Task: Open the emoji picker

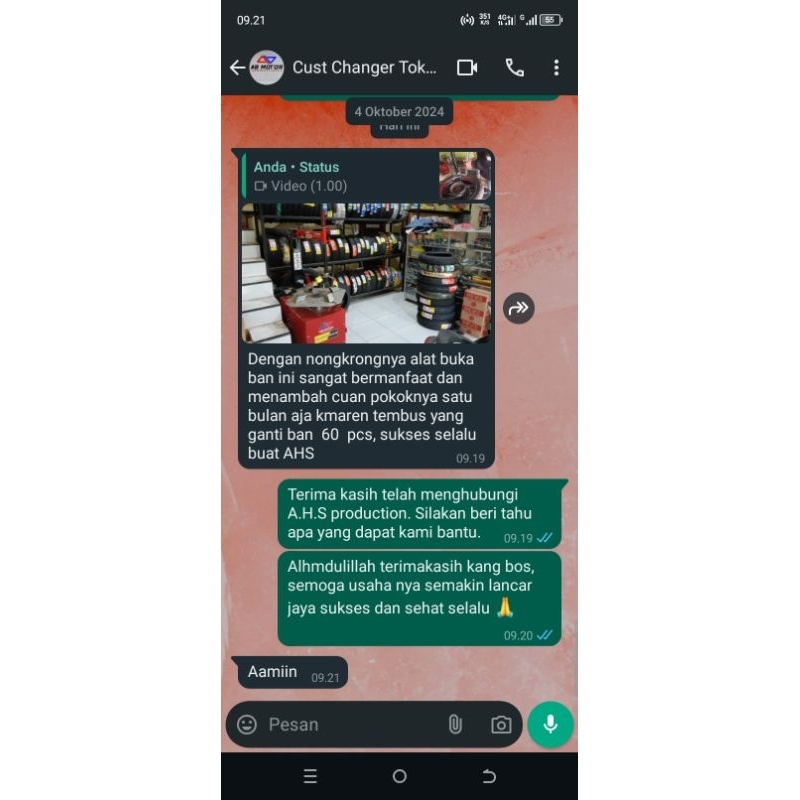Action: coord(247,724)
